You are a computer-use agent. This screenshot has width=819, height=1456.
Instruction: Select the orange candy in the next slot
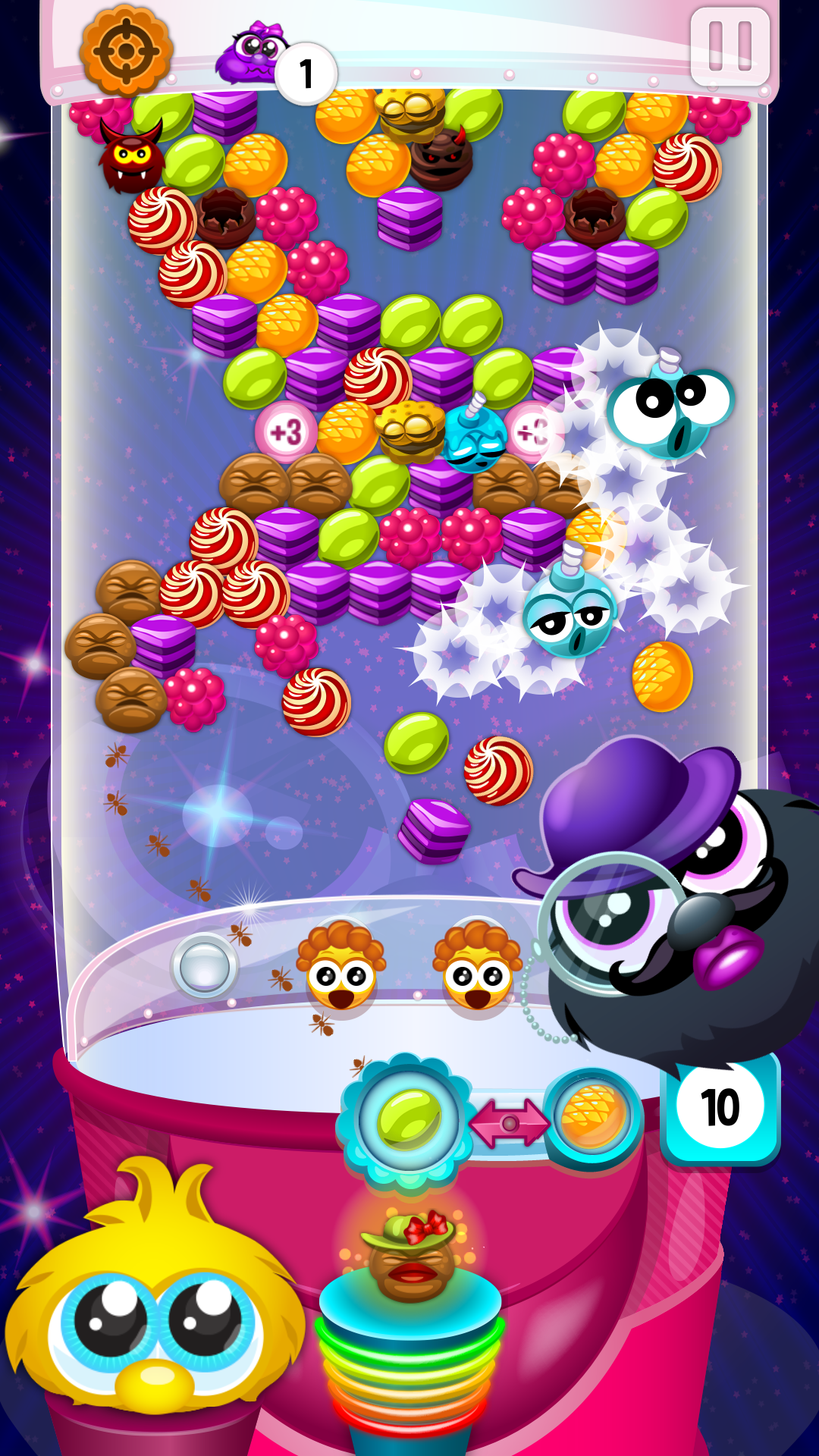[593, 1116]
